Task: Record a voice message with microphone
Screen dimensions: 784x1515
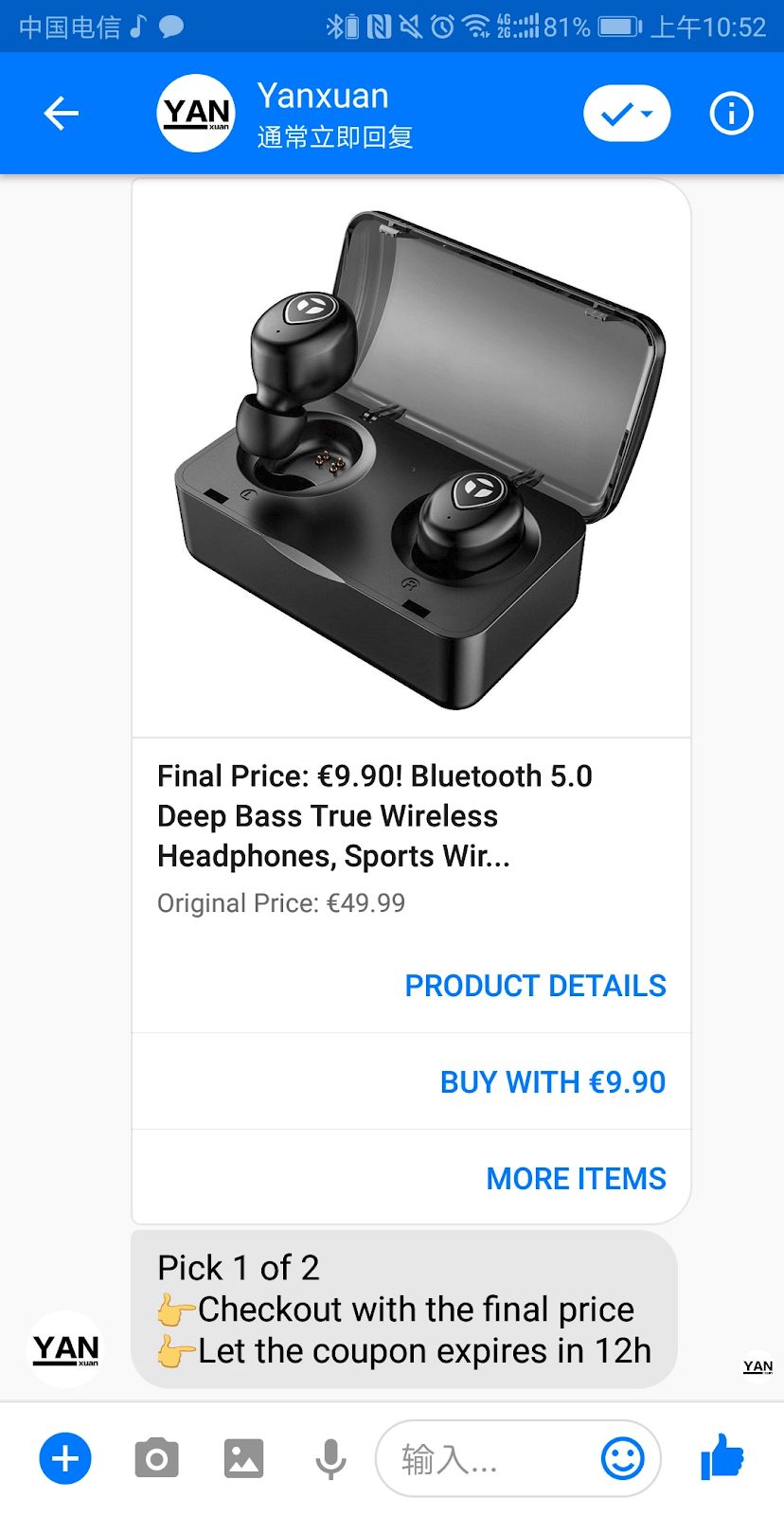Action: pos(330,1458)
